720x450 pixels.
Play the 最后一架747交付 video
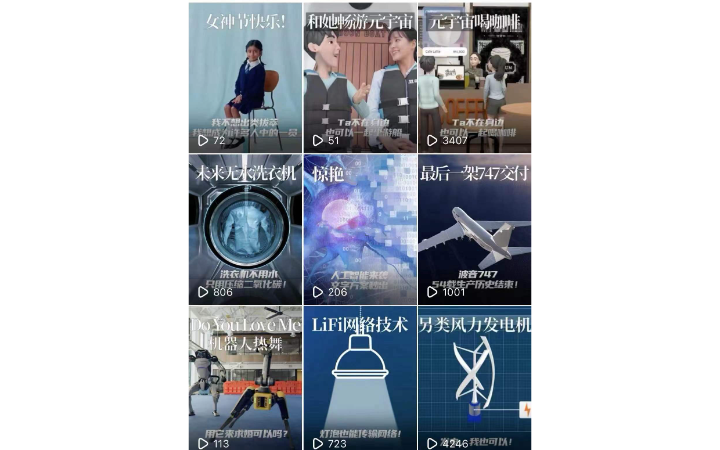tap(474, 228)
